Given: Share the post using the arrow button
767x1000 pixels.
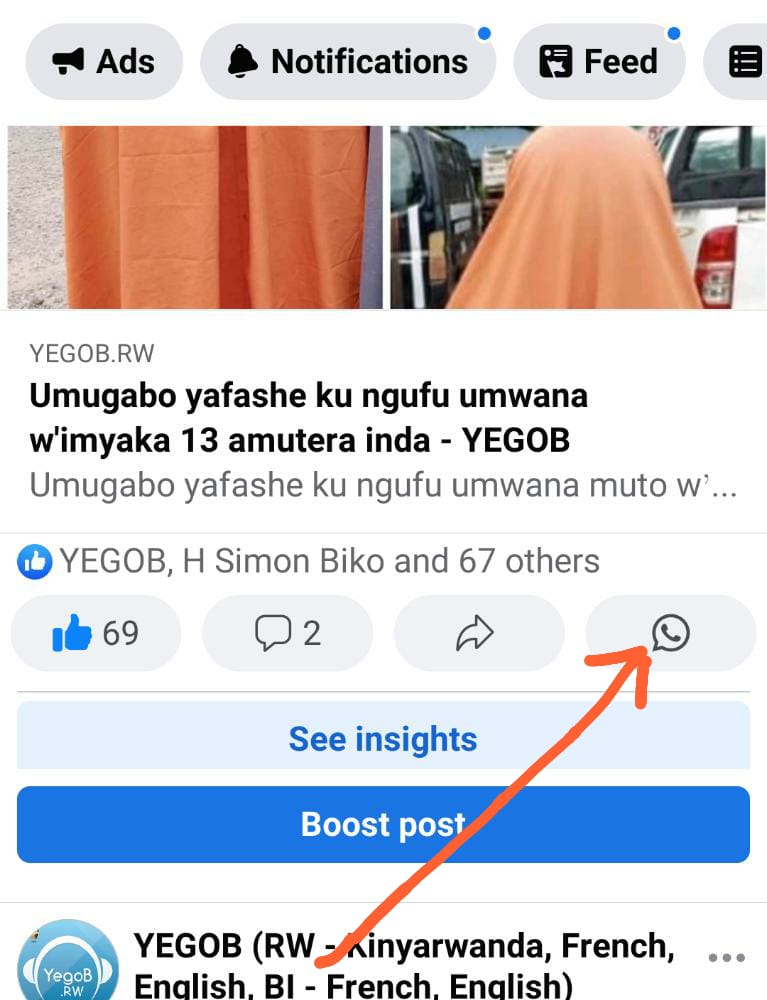Looking at the screenshot, I should tap(478, 633).
